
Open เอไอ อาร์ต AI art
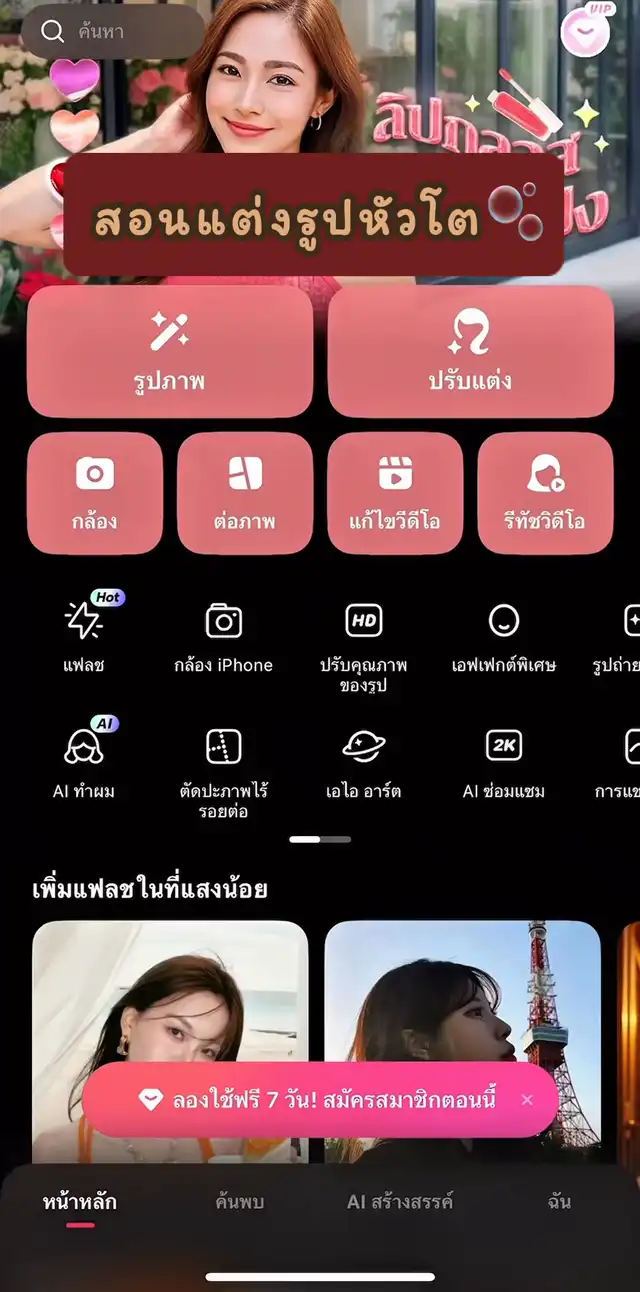coord(364,762)
